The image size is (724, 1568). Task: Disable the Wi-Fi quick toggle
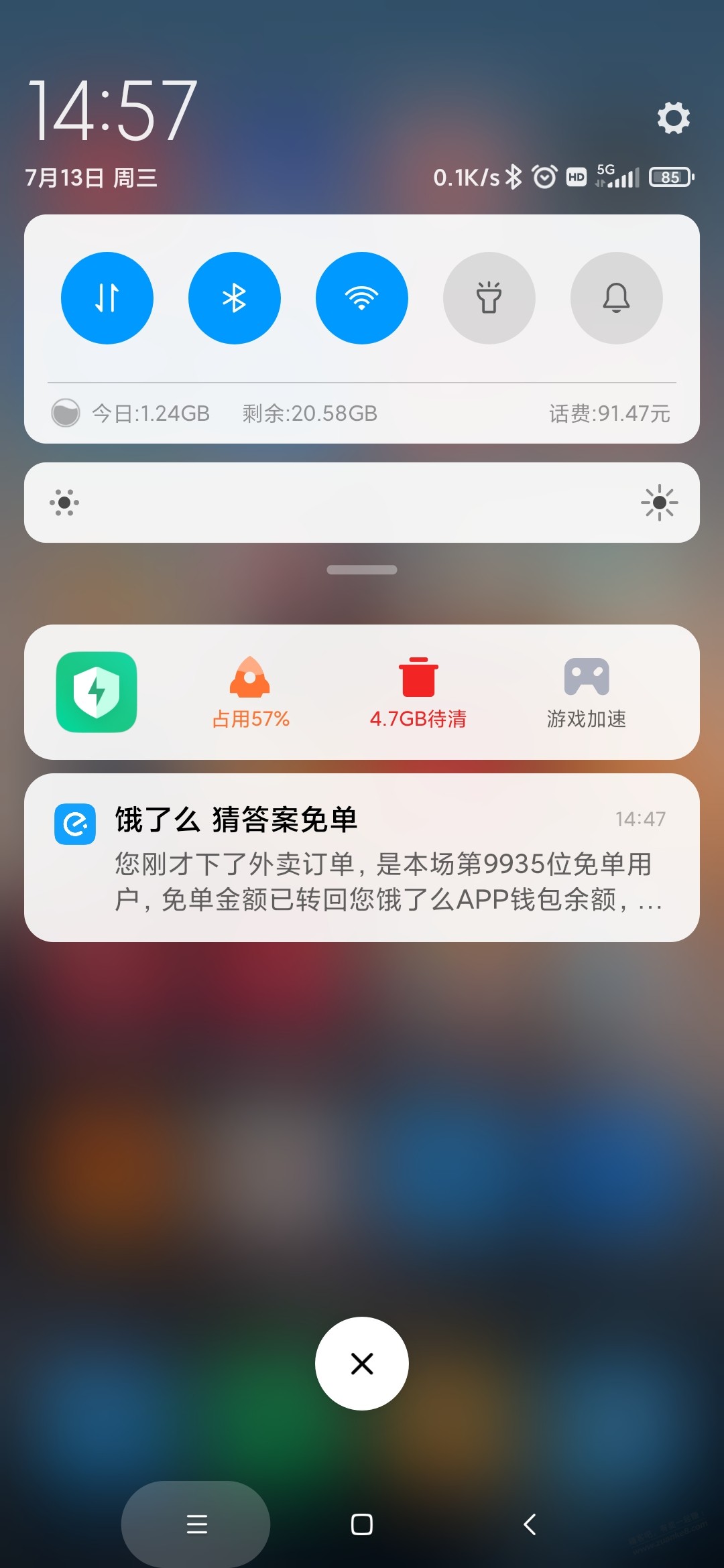click(x=362, y=298)
